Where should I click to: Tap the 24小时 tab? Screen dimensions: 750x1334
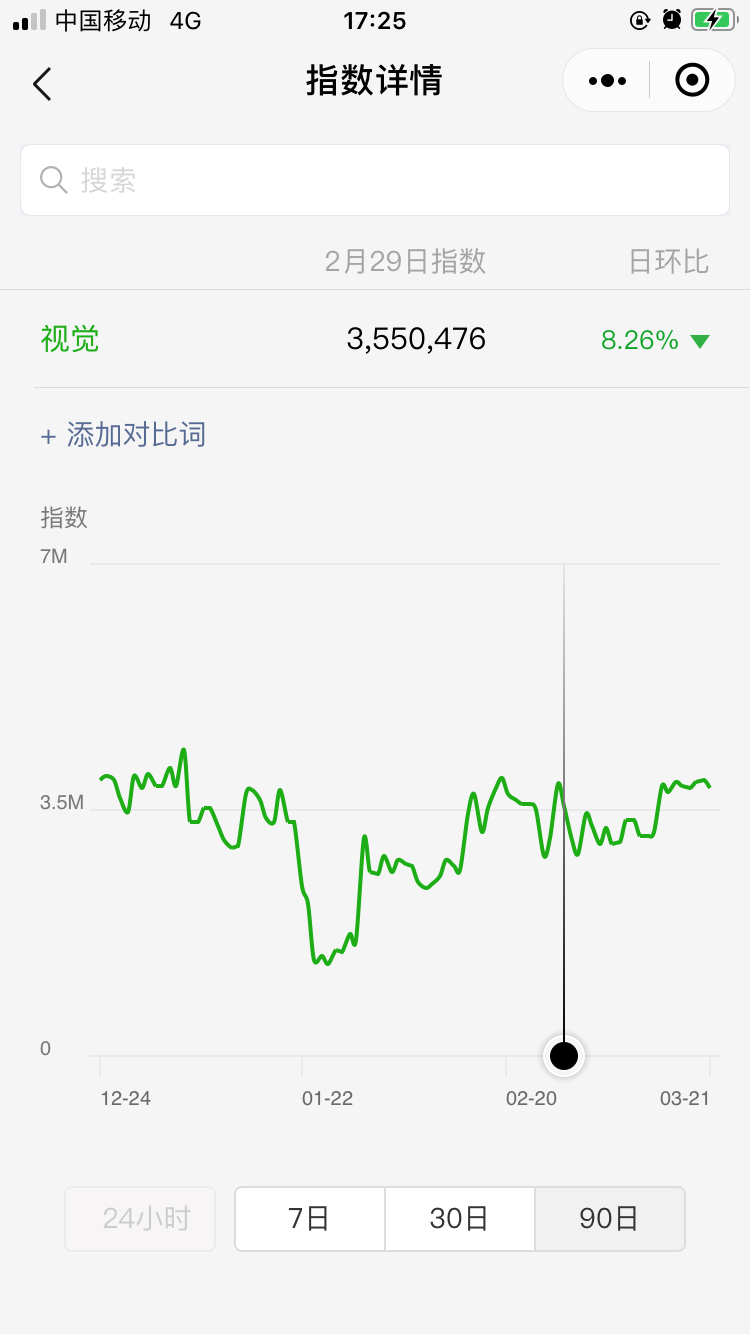click(140, 1218)
